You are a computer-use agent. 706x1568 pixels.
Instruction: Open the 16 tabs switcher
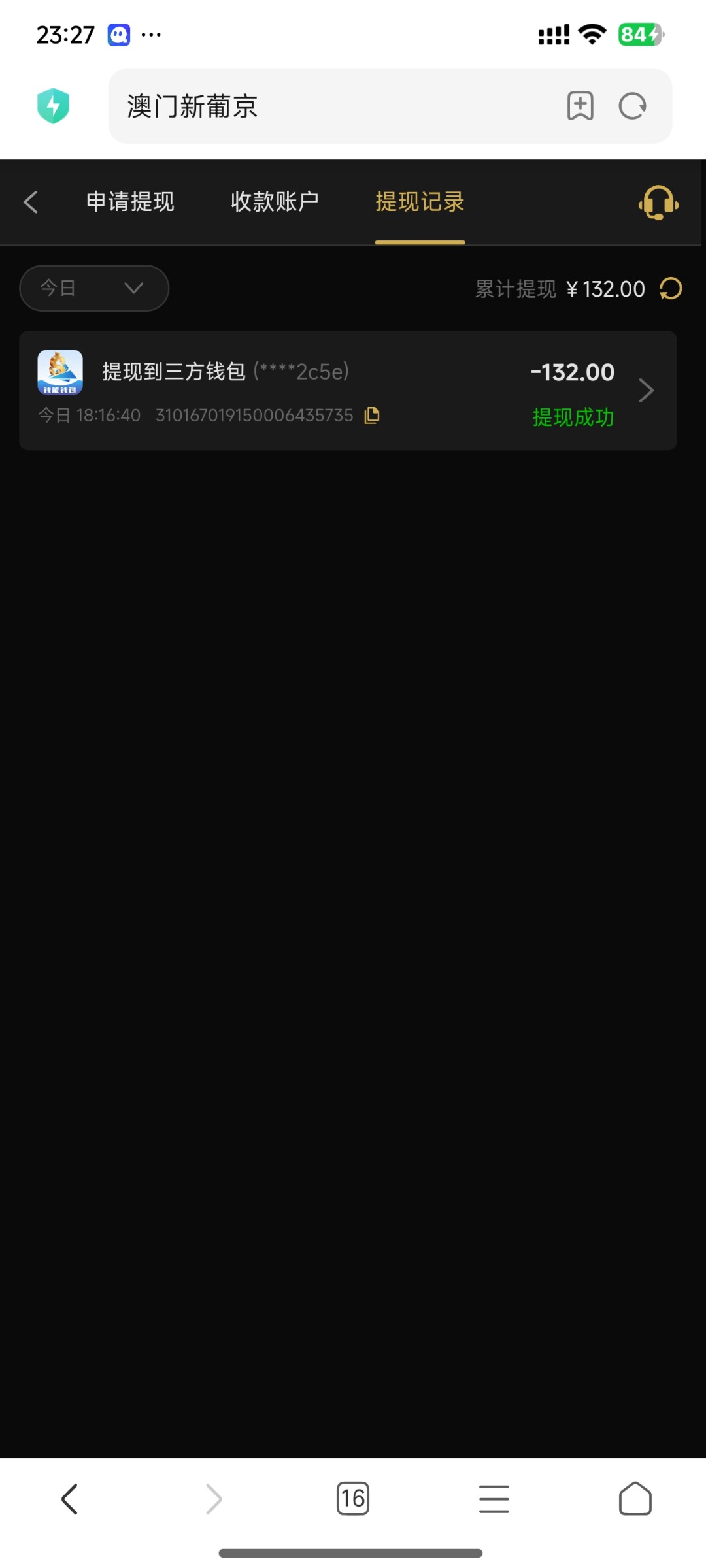353,1499
